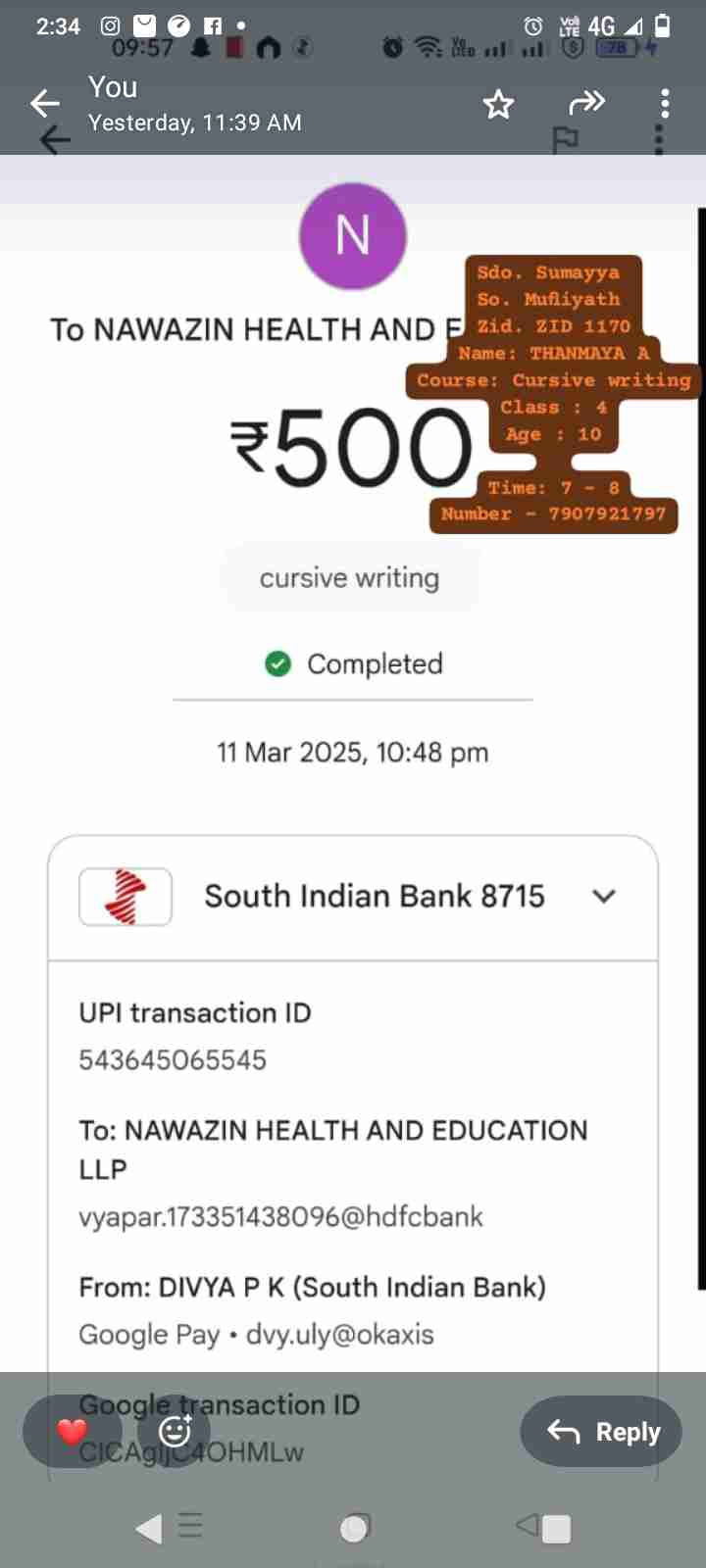Open the overflow menu

coord(665,103)
